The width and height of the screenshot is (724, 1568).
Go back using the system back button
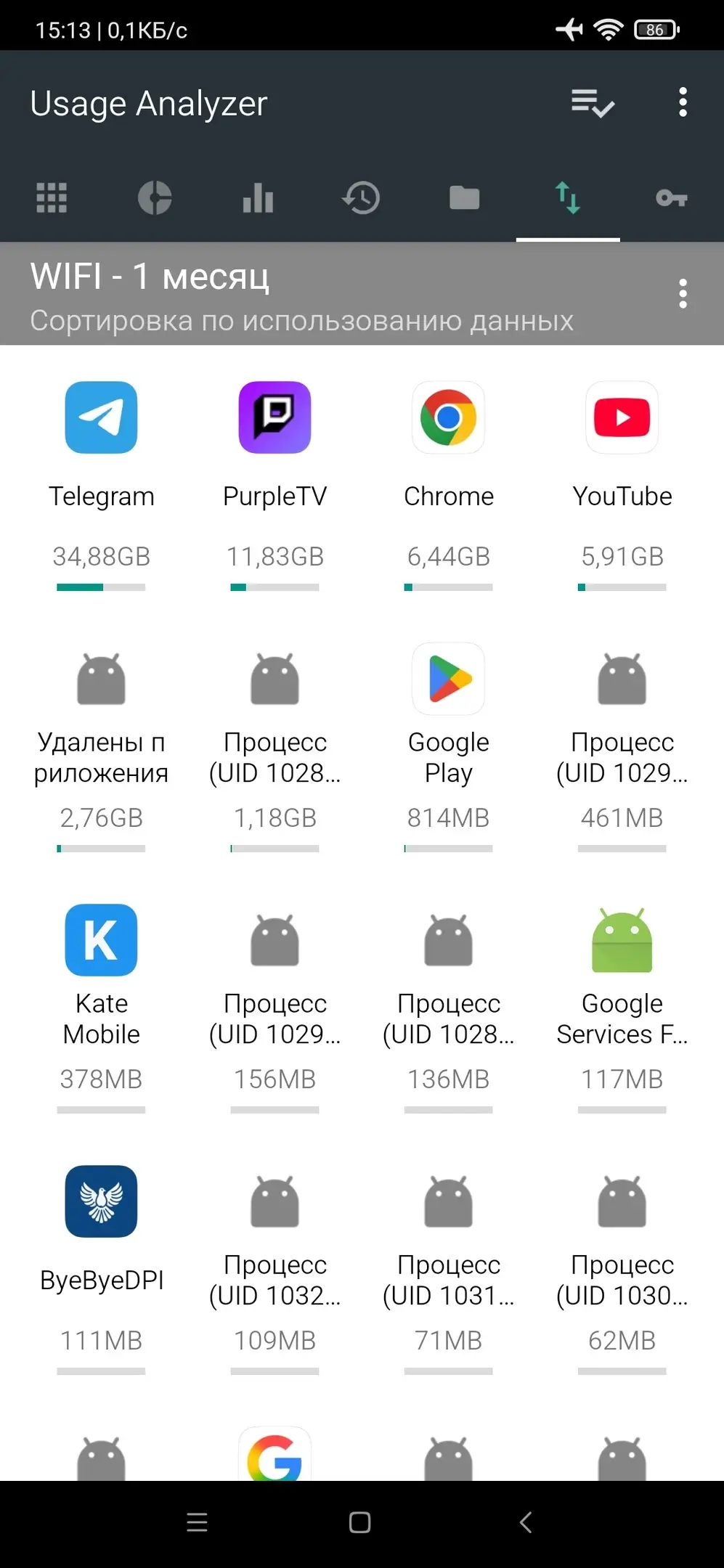tap(526, 1522)
